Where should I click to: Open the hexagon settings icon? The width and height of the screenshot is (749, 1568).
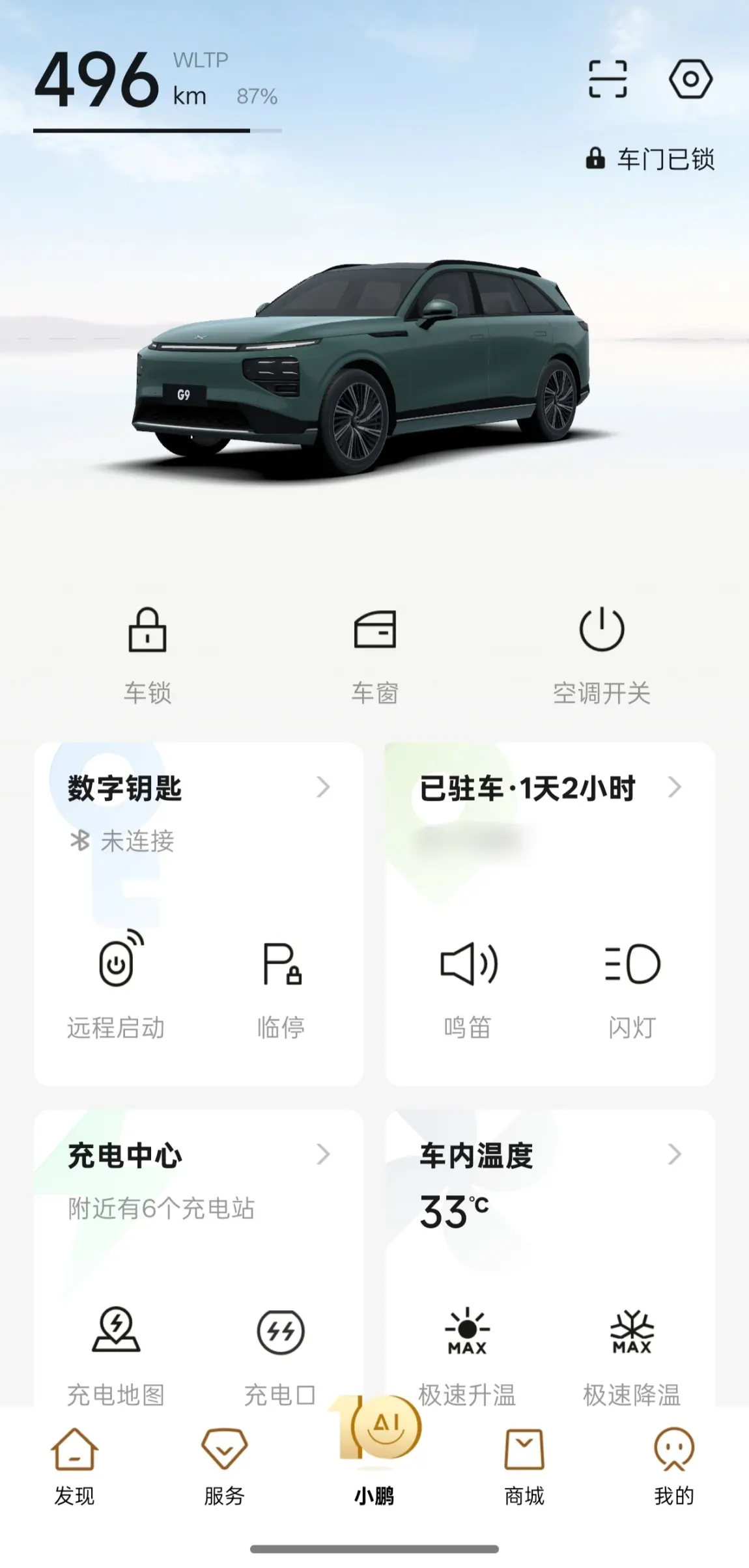[x=690, y=79]
